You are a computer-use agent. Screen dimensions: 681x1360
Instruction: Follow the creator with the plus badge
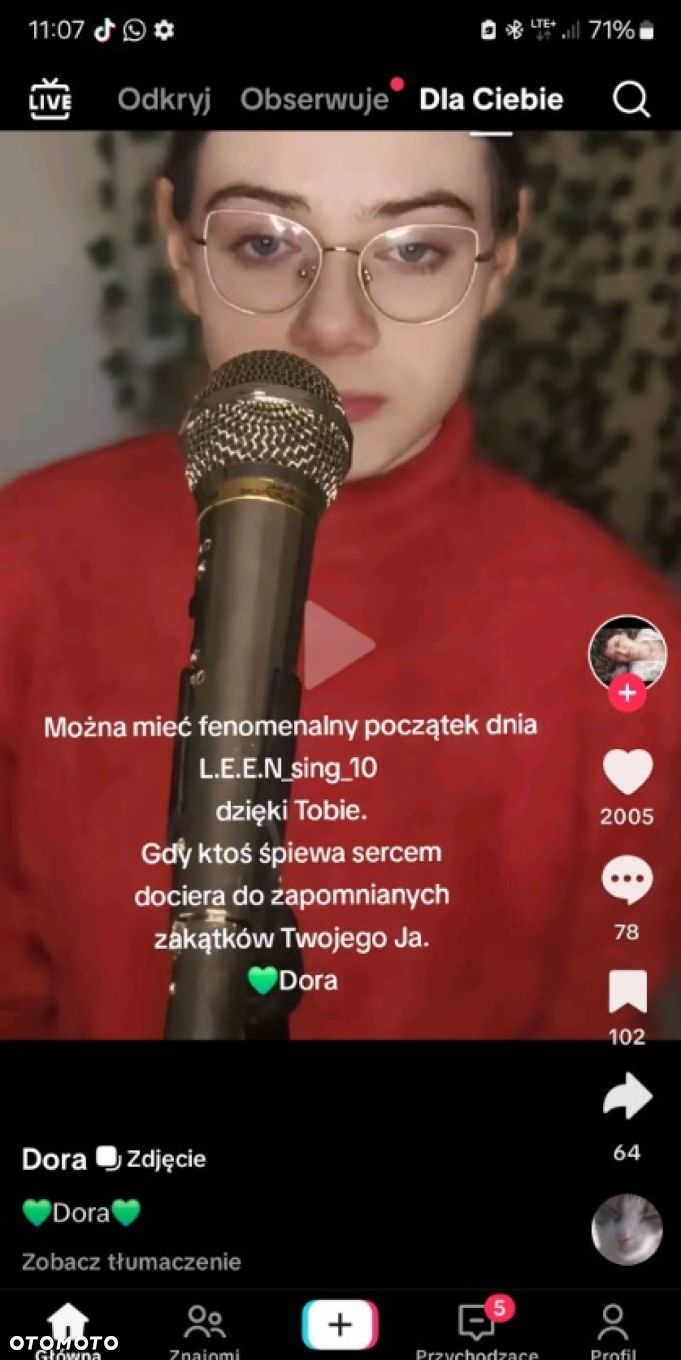pos(627,692)
